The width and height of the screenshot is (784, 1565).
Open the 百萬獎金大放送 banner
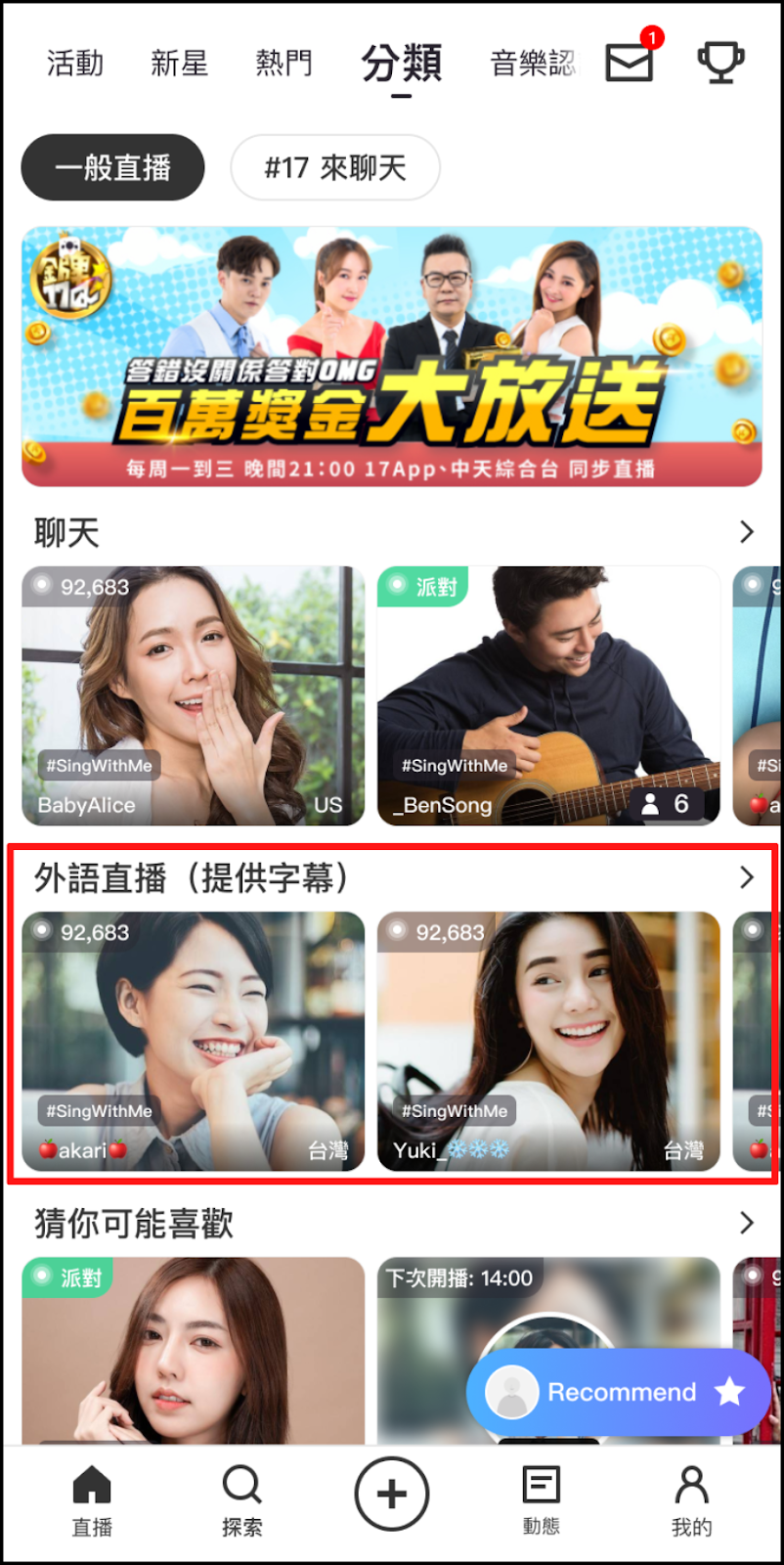coord(392,357)
